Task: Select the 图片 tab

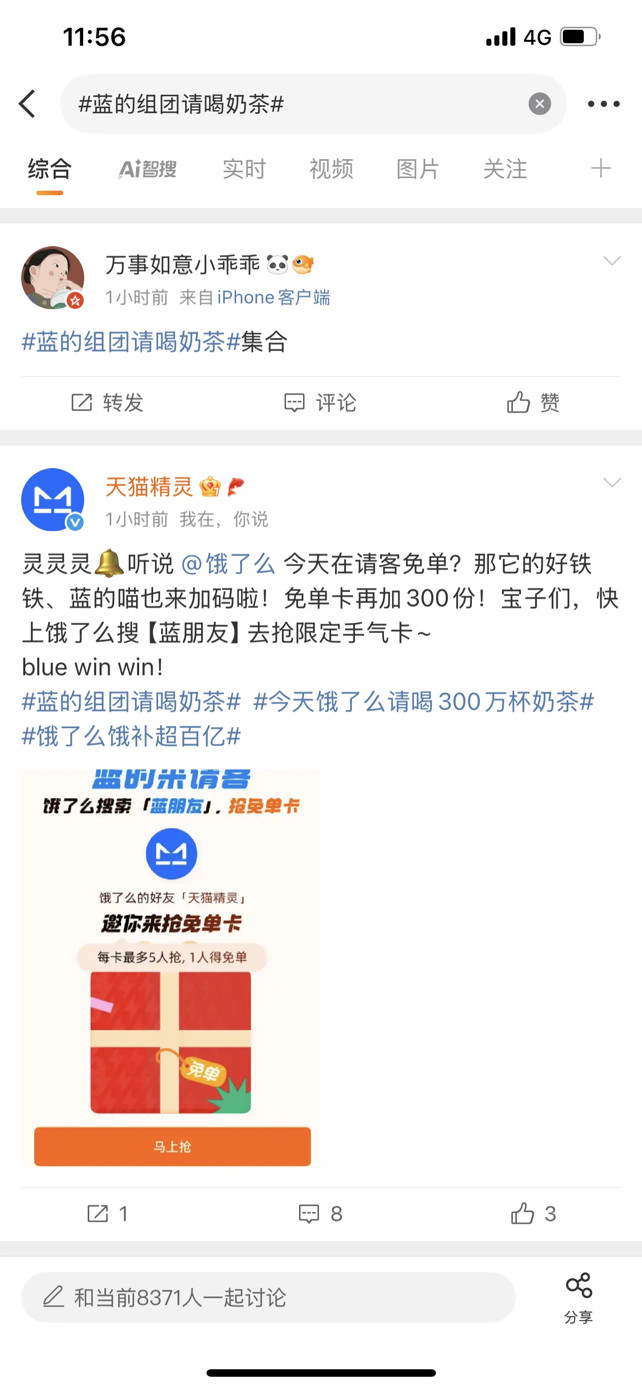Action: click(x=418, y=170)
